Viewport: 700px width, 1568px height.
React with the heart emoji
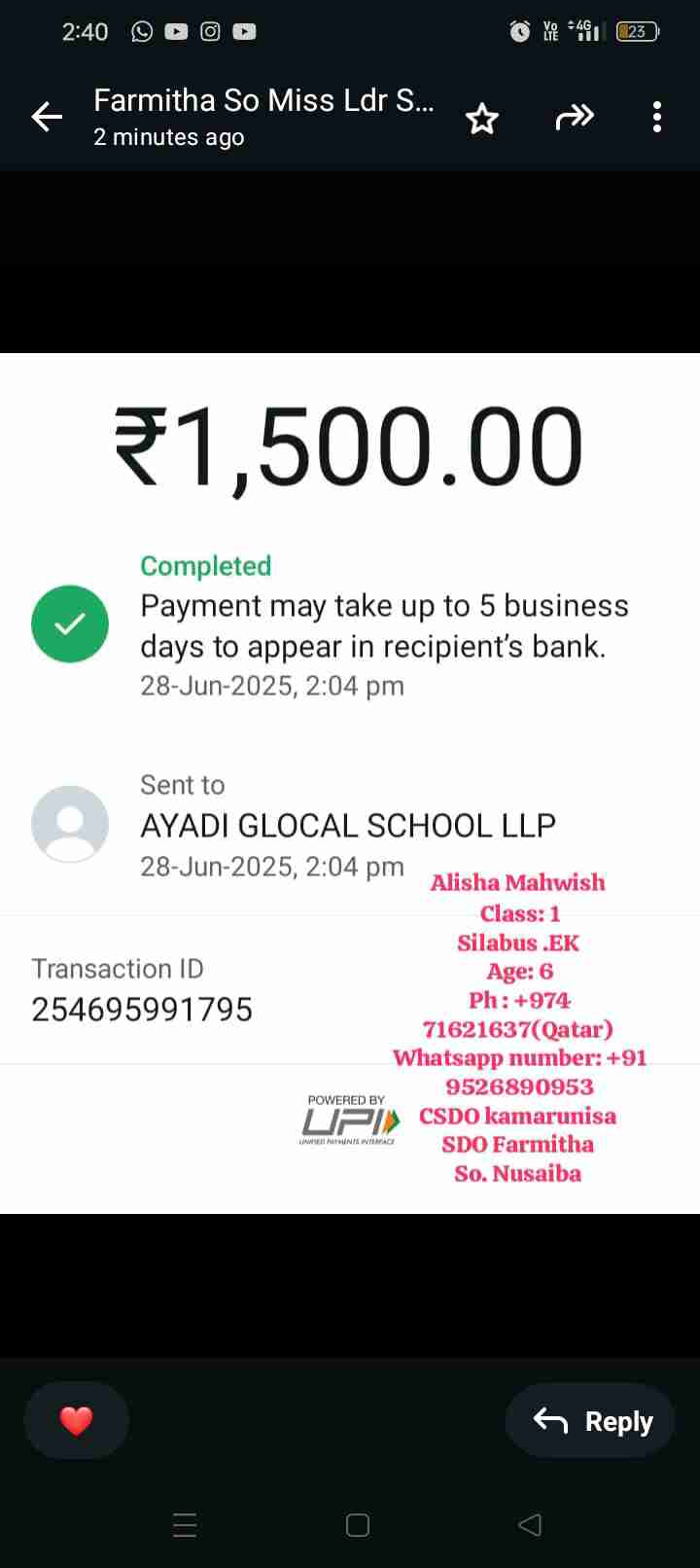[76, 1421]
